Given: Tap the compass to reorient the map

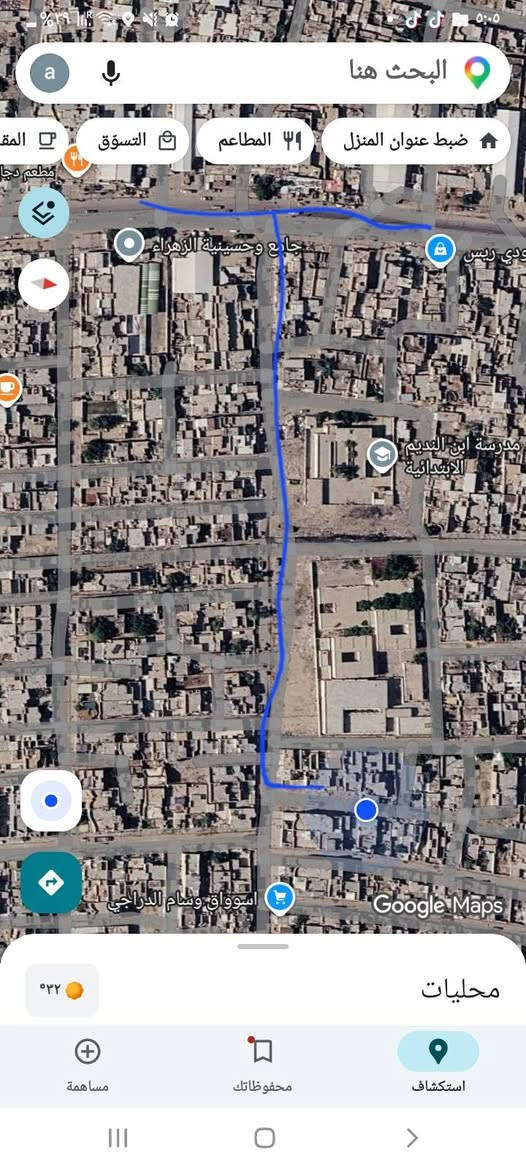Looking at the screenshot, I should tap(44, 284).
